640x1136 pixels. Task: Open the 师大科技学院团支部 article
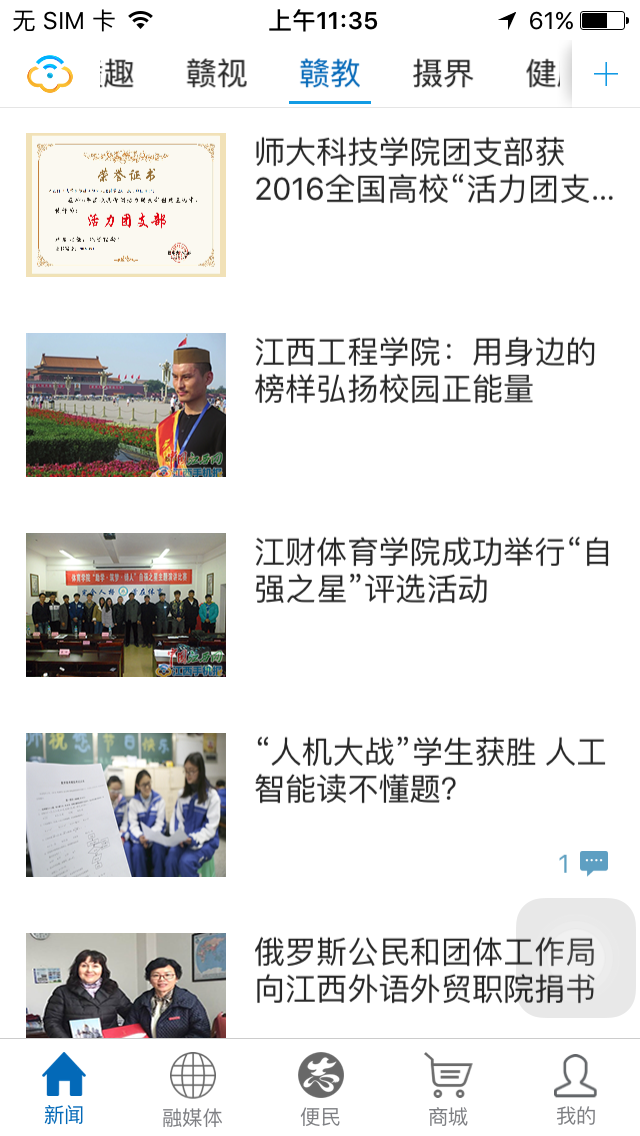click(x=320, y=205)
